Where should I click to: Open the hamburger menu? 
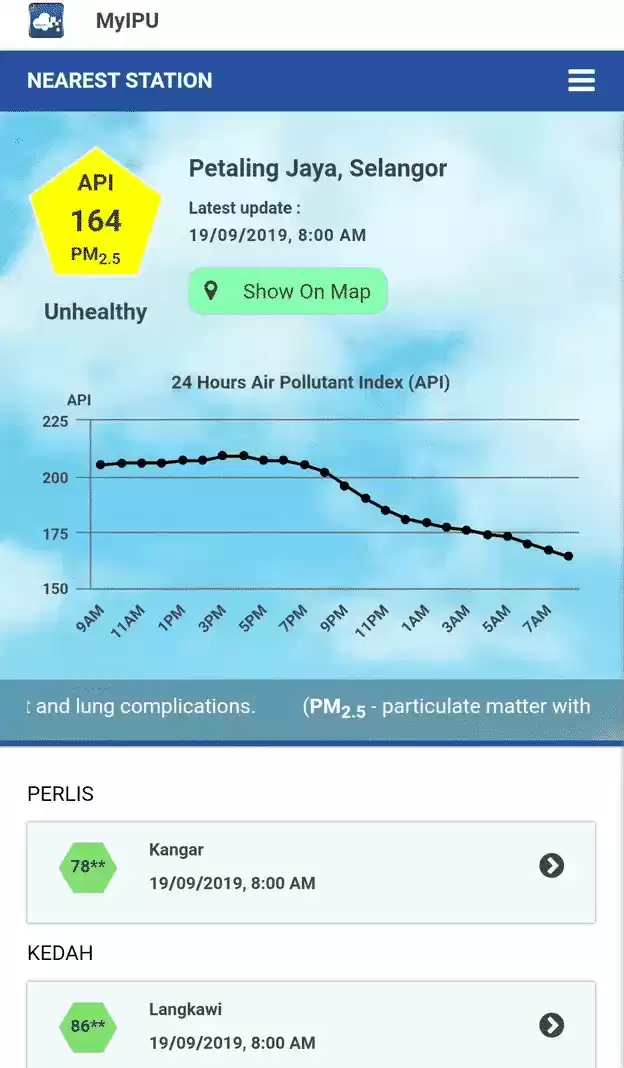click(x=581, y=81)
